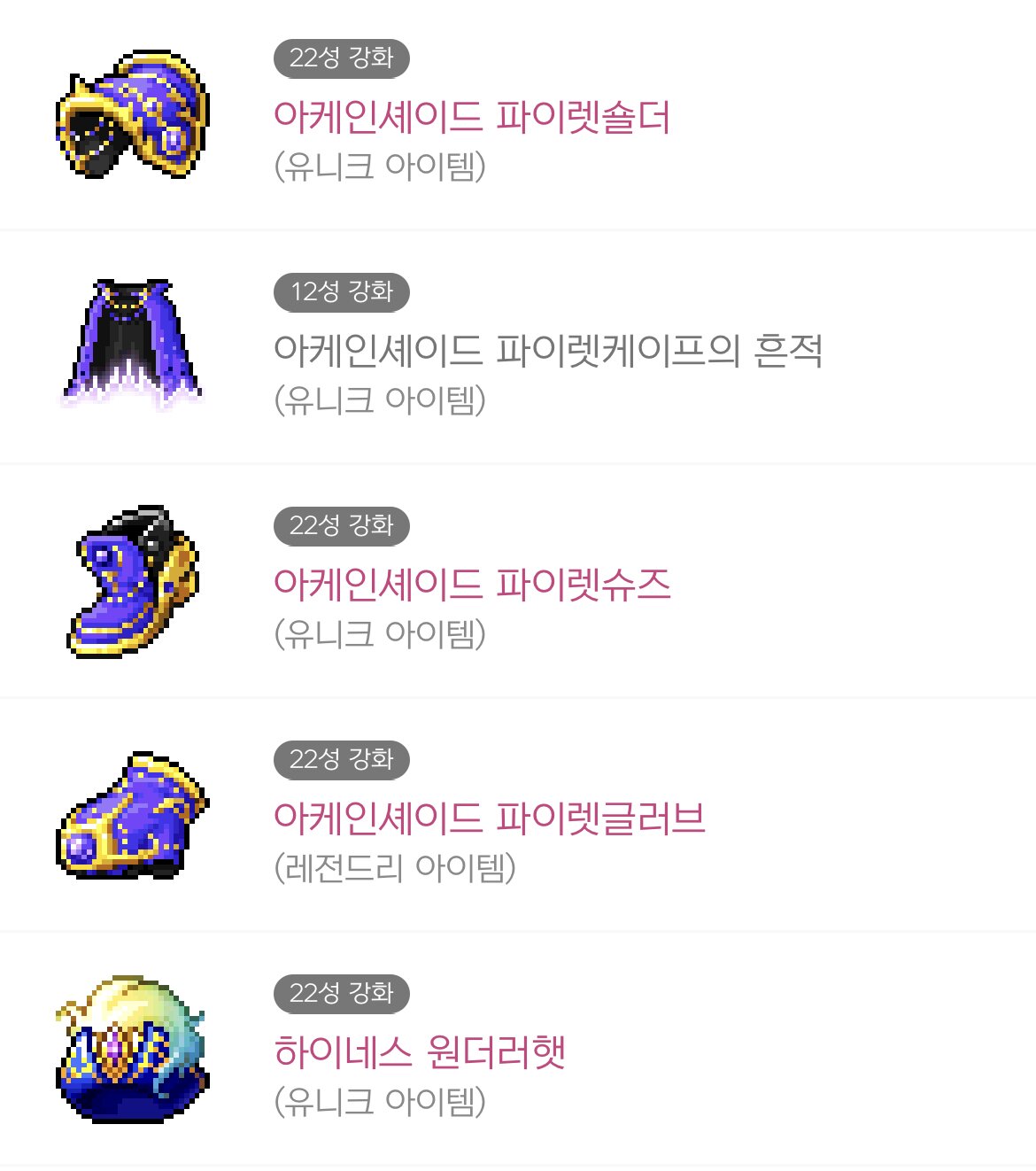
Task: Click the 22성 강화 badge on the gloves
Action: point(343,760)
